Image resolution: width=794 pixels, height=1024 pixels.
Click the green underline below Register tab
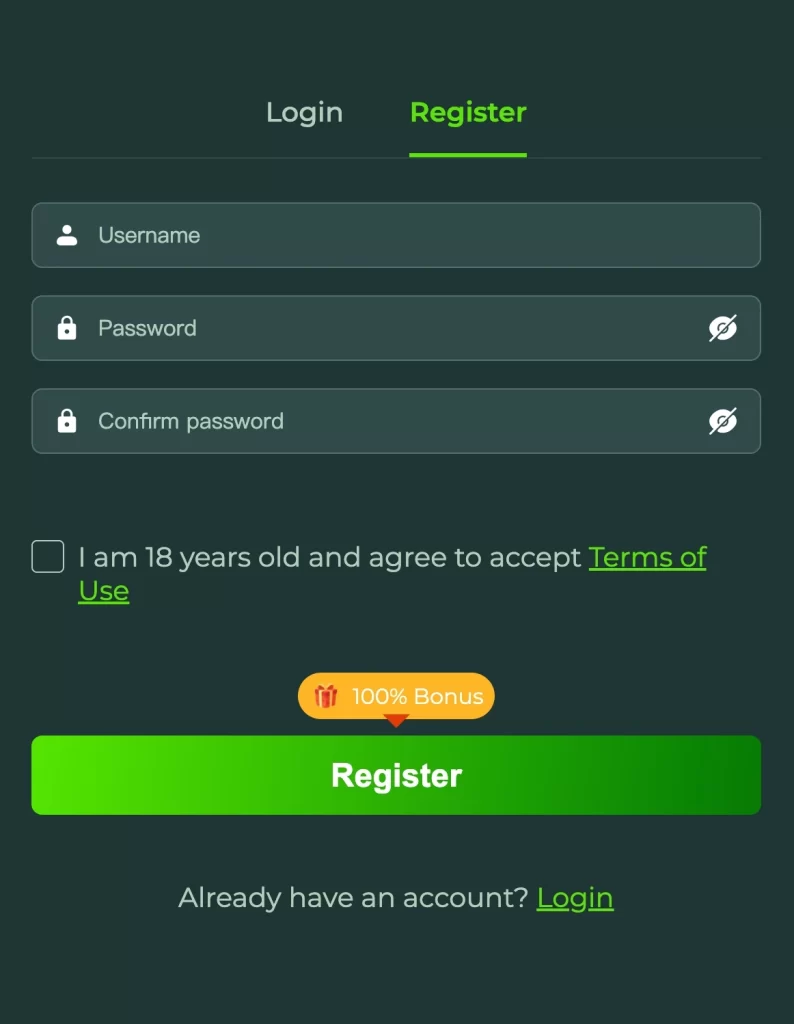click(467, 152)
